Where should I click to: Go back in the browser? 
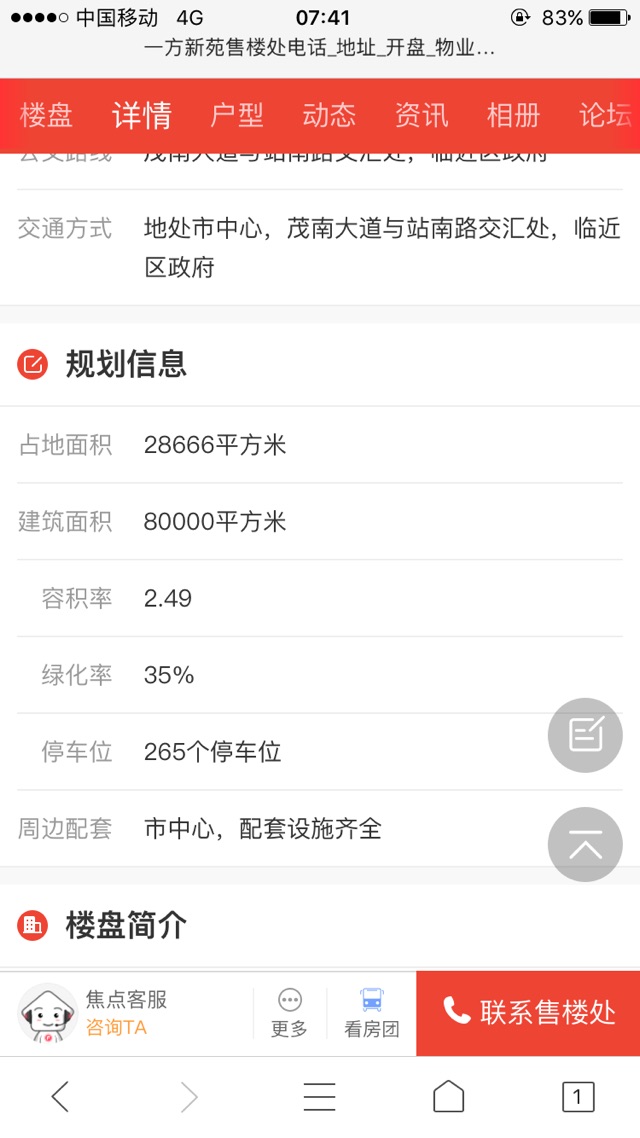click(x=60, y=1097)
